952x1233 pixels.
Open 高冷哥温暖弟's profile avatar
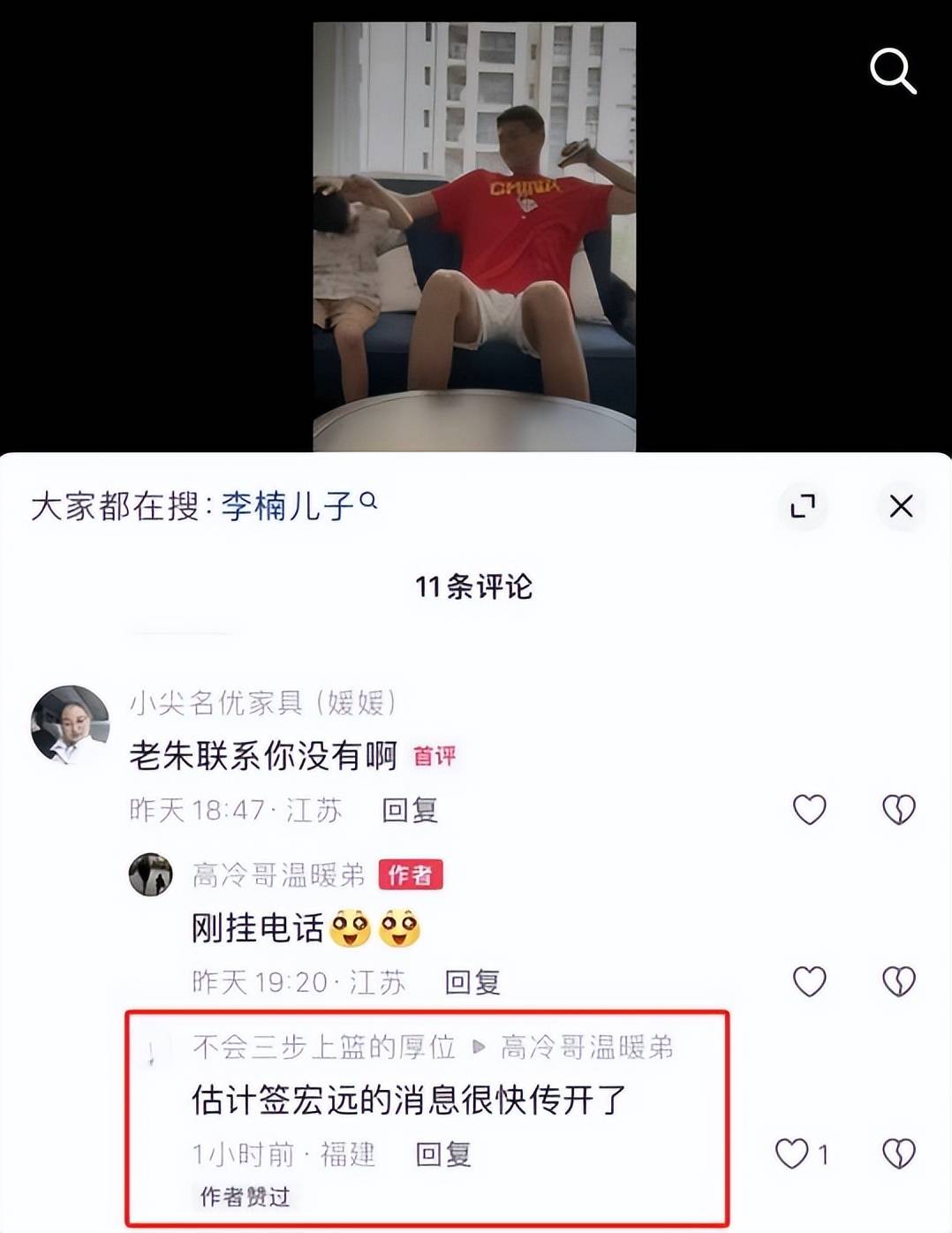(151, 874)
